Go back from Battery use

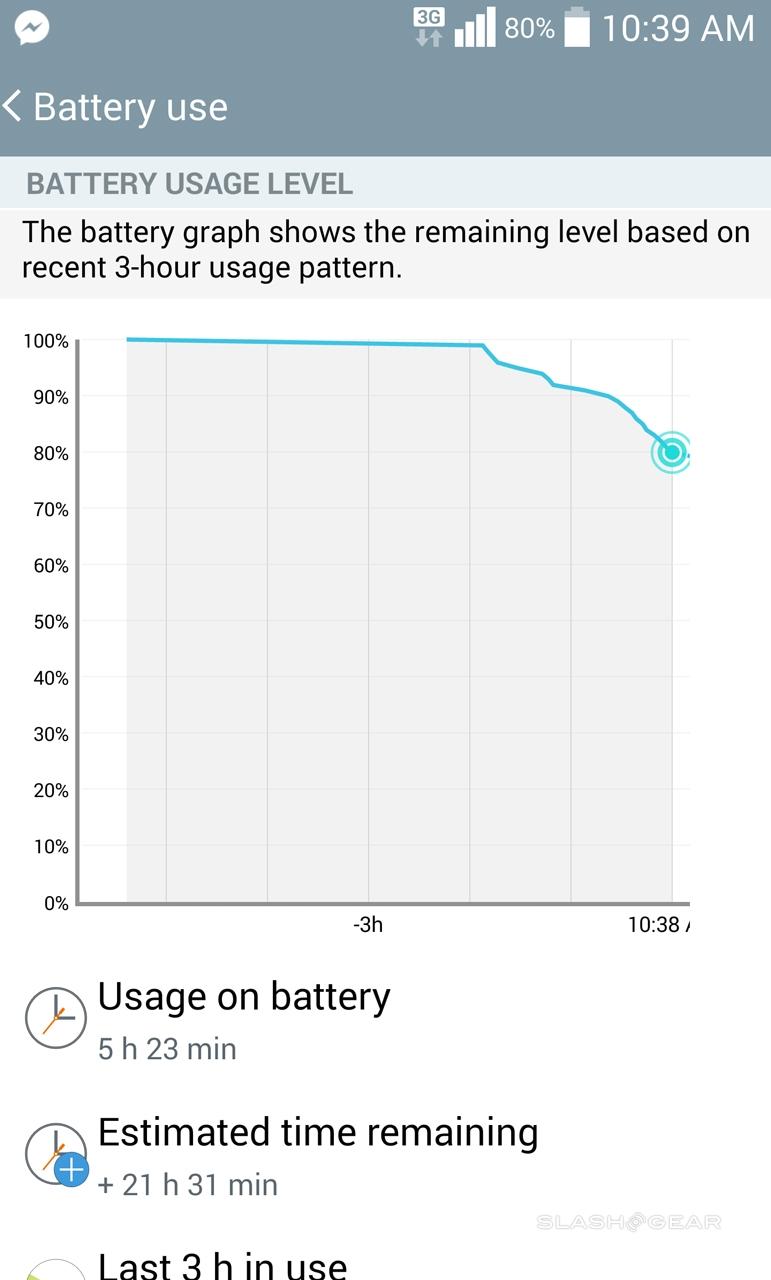click(x=14, y=107)
